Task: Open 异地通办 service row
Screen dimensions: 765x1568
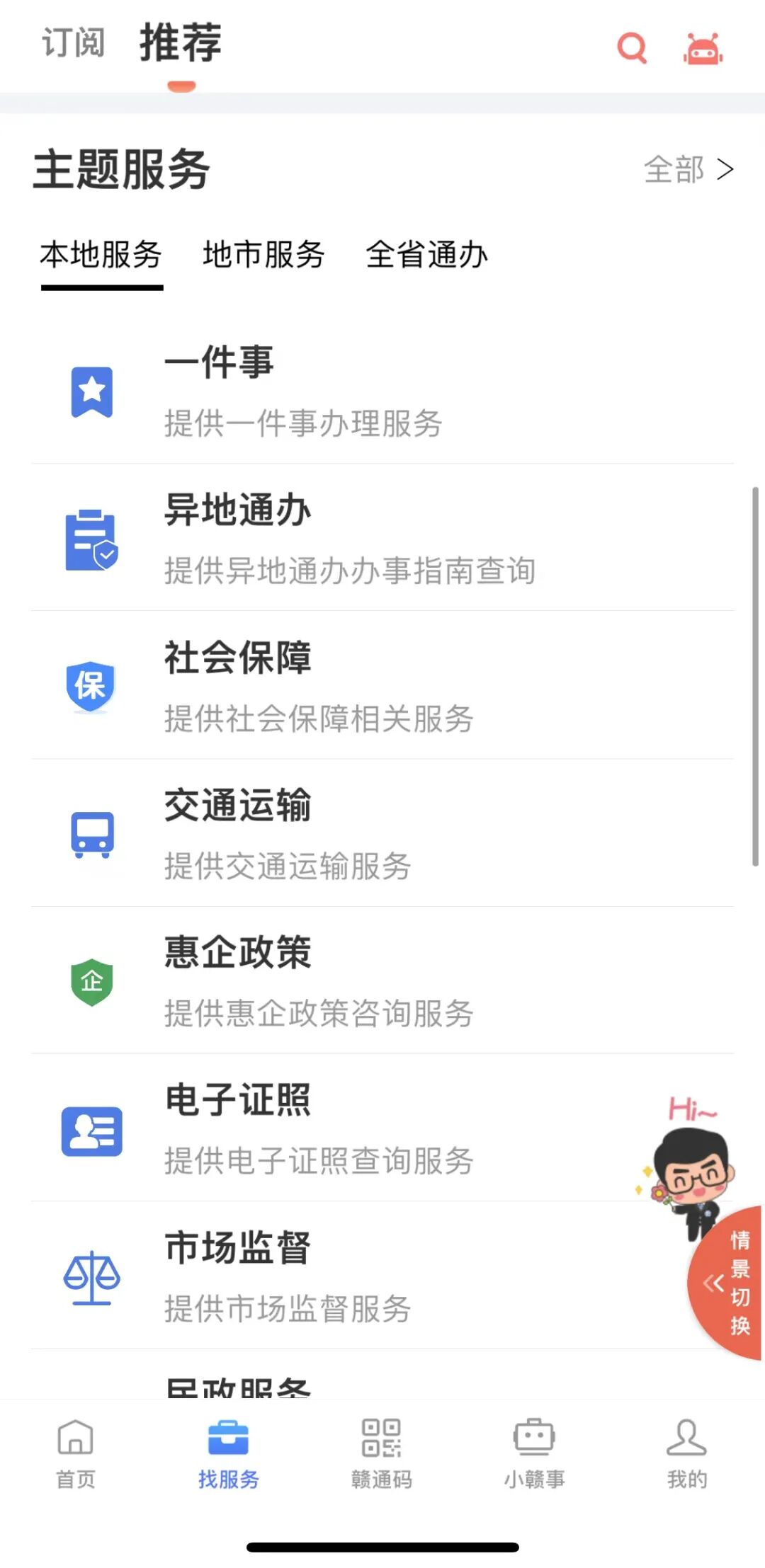Action: coord(382,539)
